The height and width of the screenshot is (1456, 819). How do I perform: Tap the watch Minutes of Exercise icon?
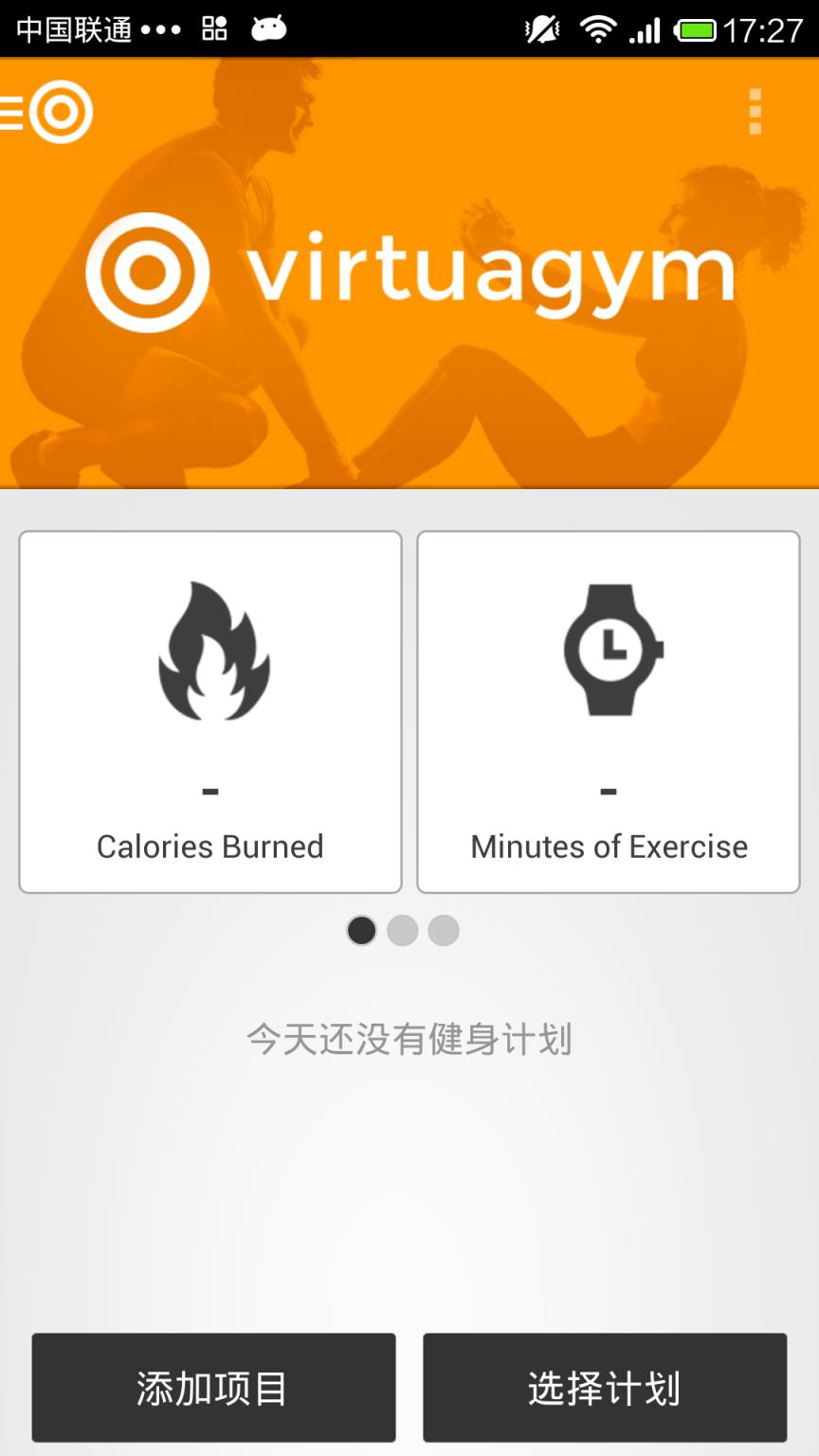coord(610,649)
